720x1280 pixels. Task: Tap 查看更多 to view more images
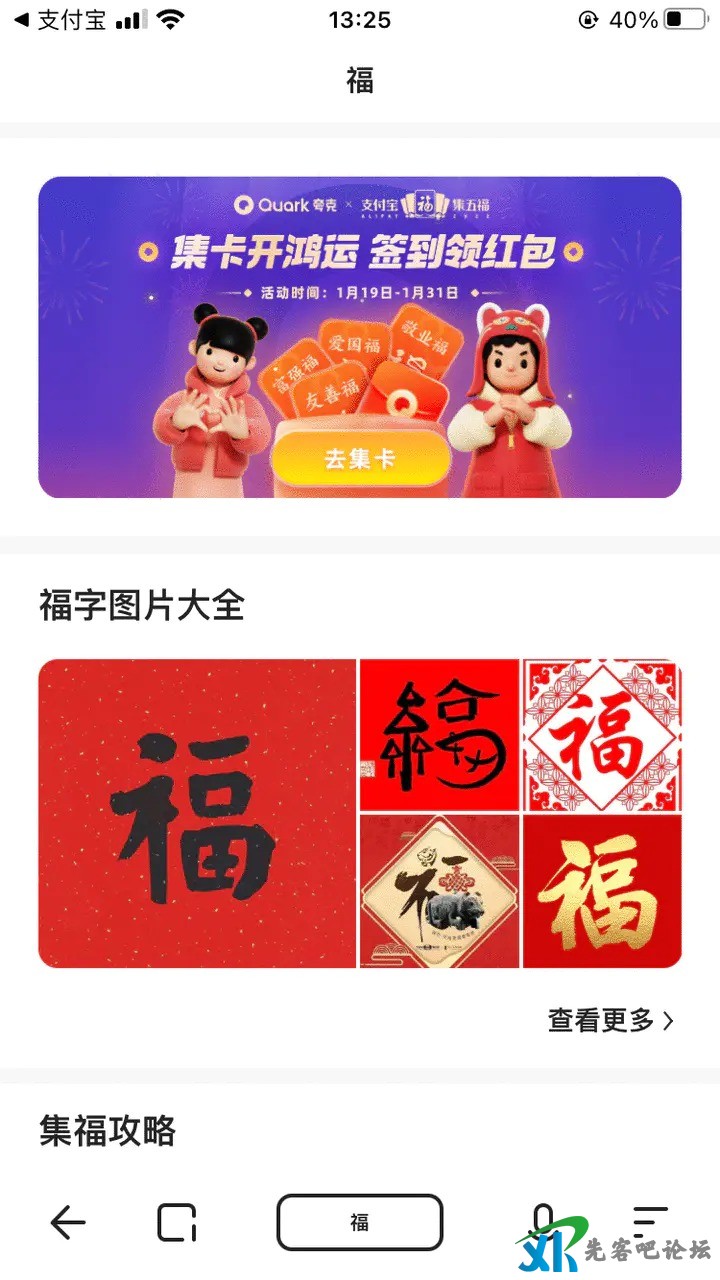(610, 1020)
